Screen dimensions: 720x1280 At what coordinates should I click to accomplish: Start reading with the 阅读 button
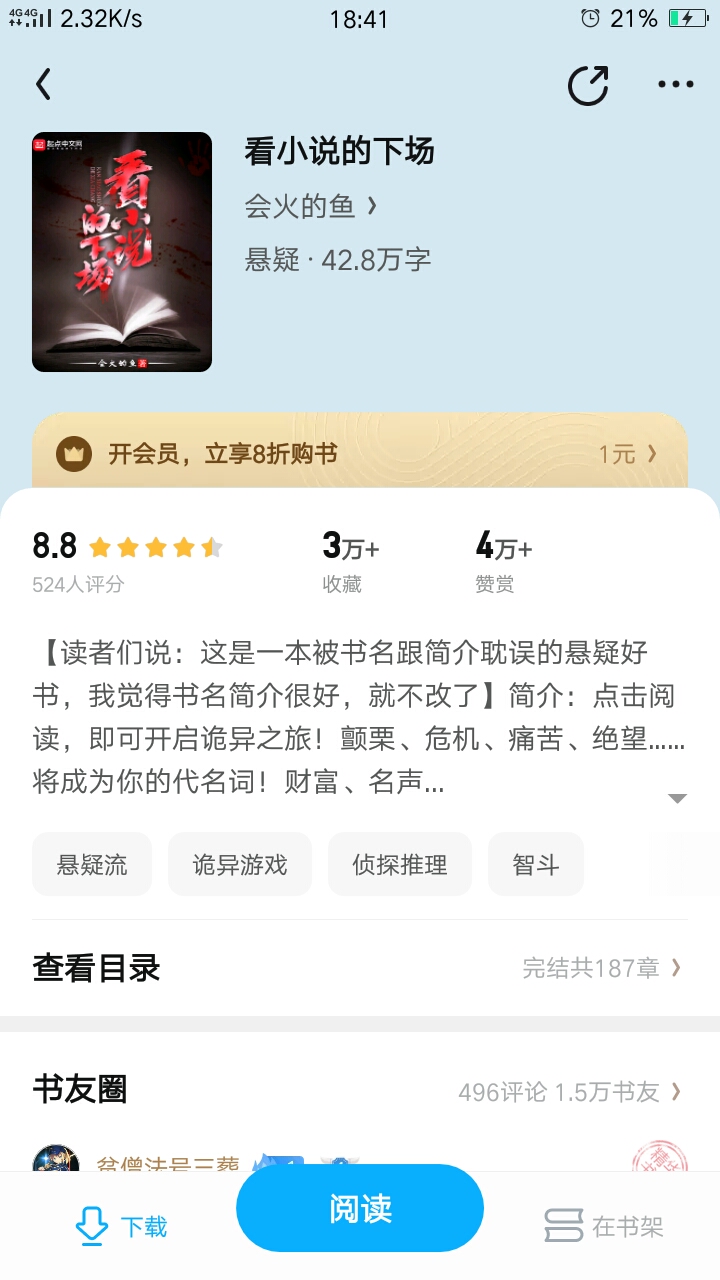coord(360,1208)
